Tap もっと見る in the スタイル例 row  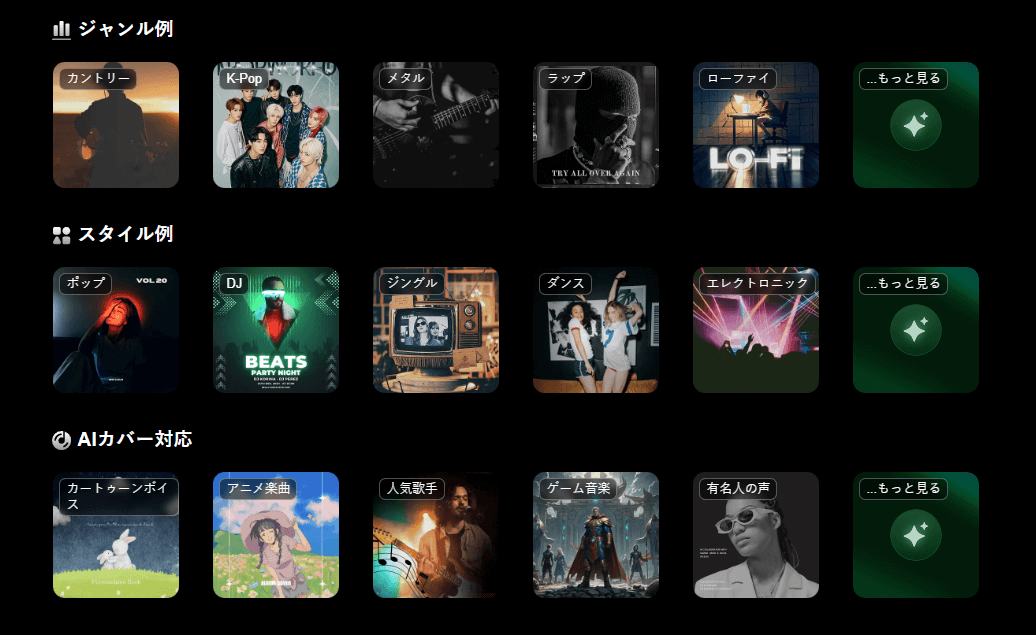pyautogui.click(x=916, y=330)
